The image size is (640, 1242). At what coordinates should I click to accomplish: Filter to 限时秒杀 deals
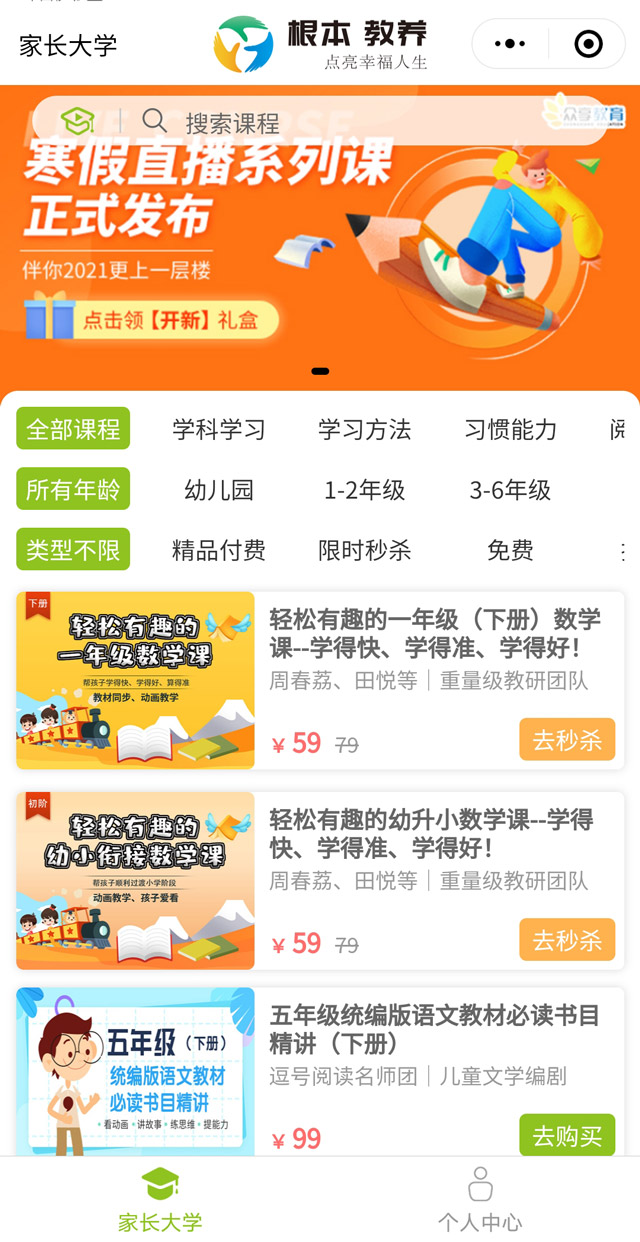pyautogui.click(x=365, y=550)
